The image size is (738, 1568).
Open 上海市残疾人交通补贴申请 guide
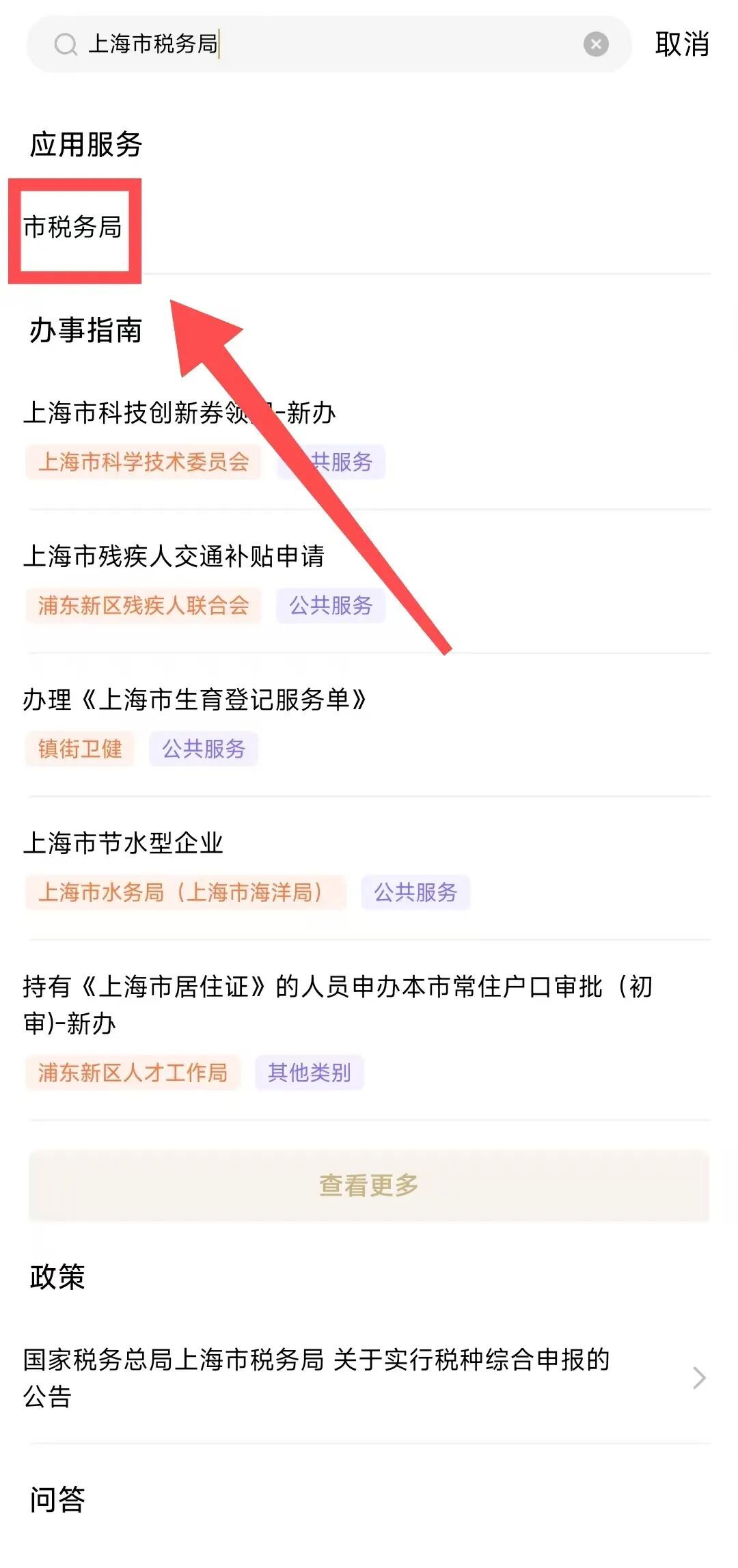[174, 557]
